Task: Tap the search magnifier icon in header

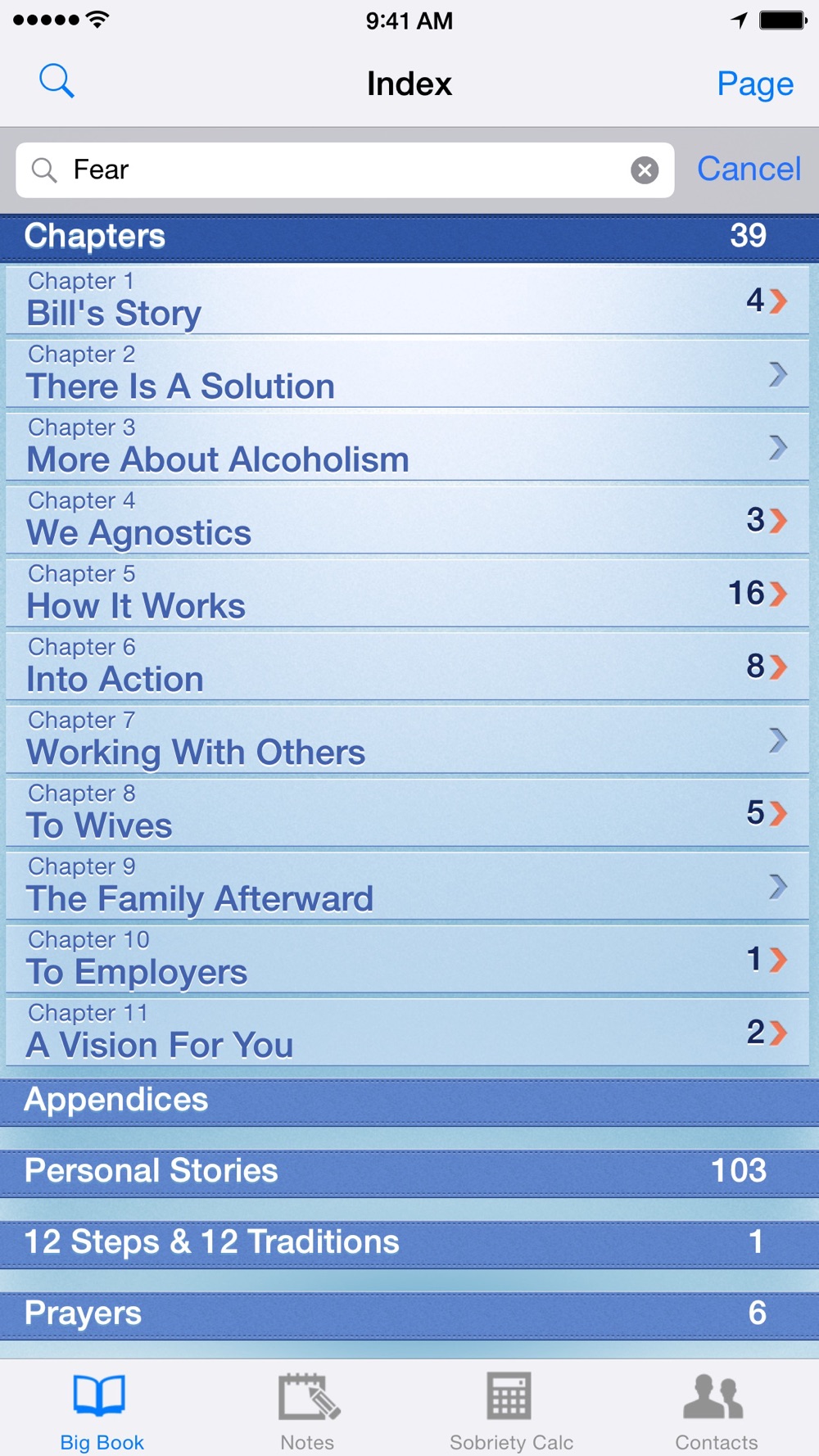Action: 57,81
